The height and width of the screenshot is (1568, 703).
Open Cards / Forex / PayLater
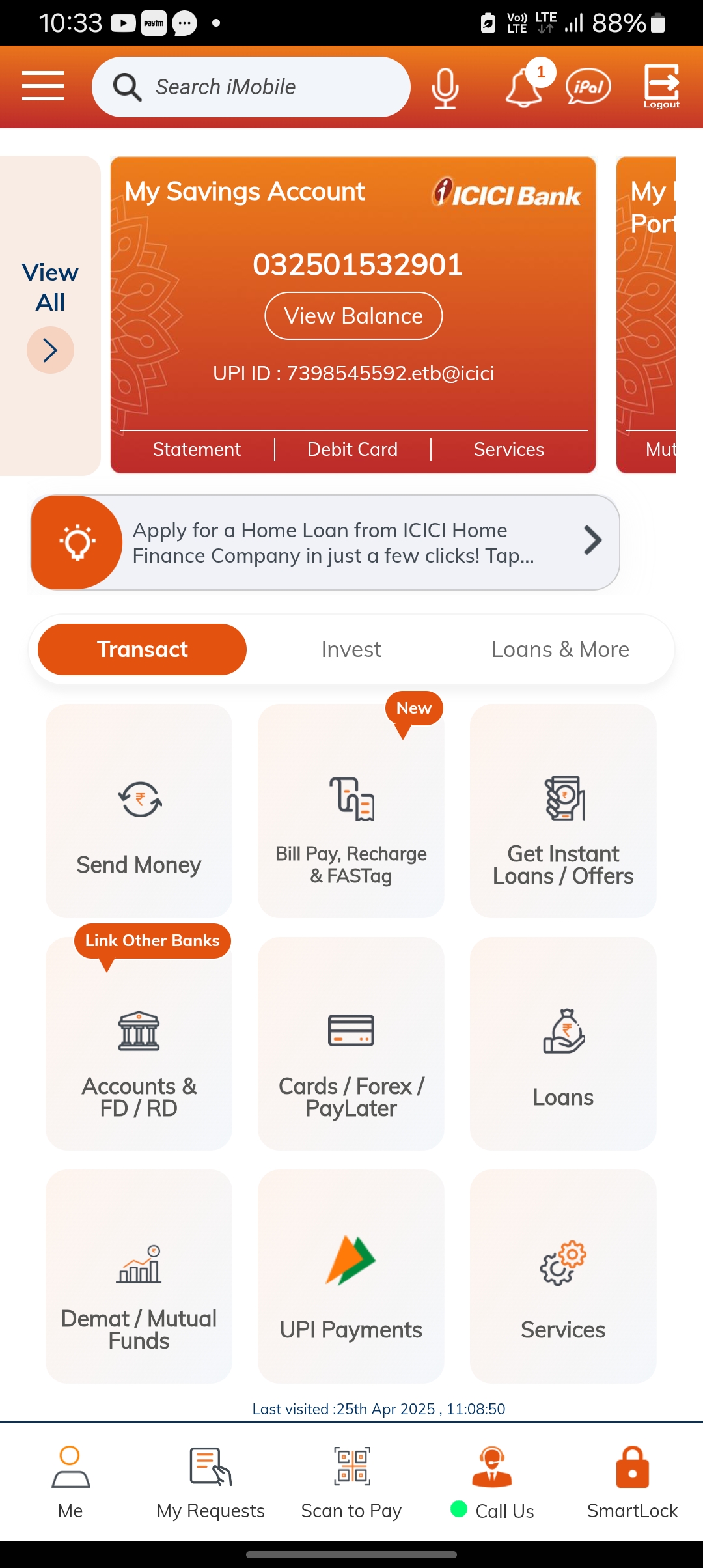click(351, 1044)
